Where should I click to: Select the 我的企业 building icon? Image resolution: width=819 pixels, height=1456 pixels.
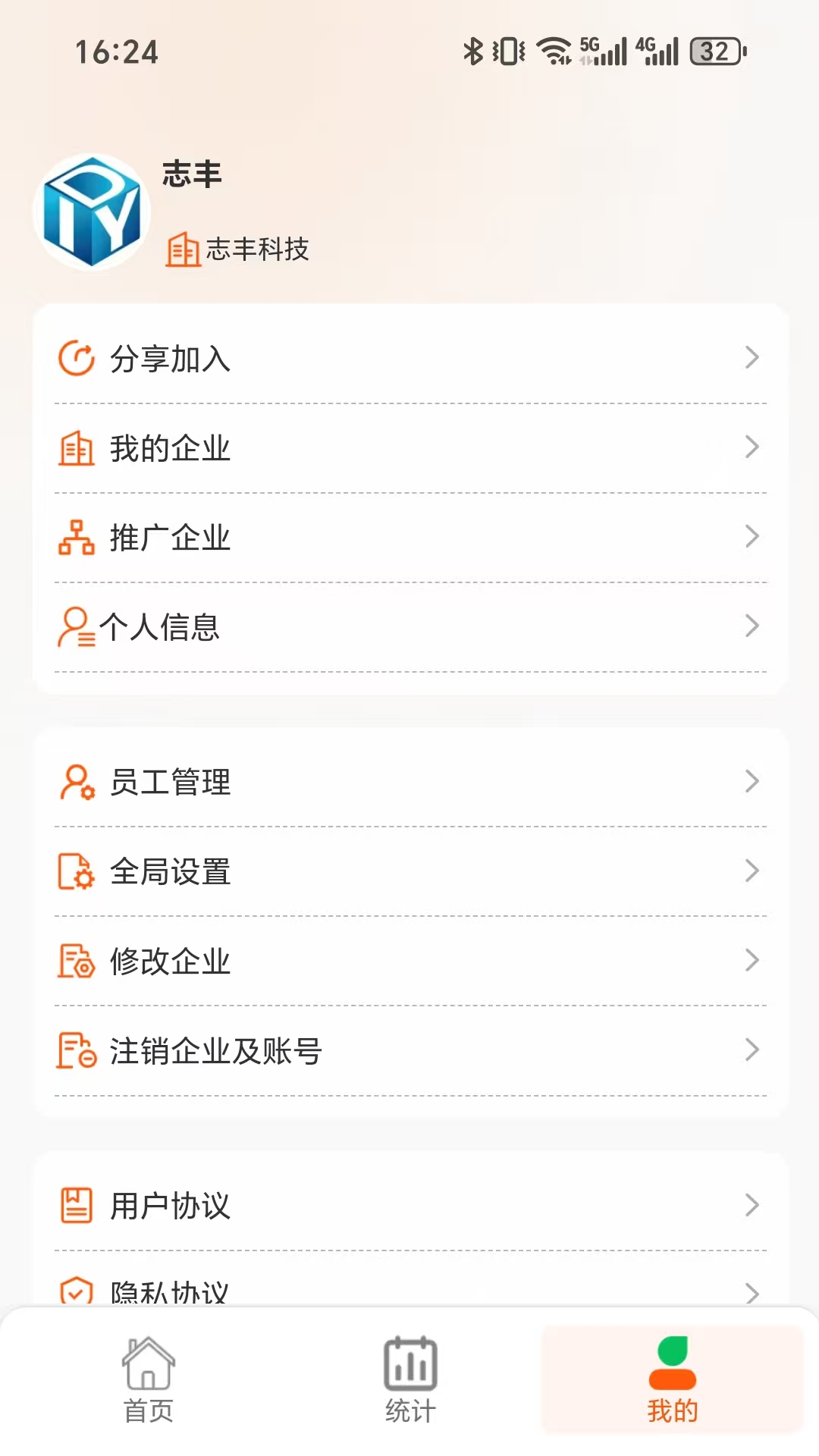coord(75,447)
